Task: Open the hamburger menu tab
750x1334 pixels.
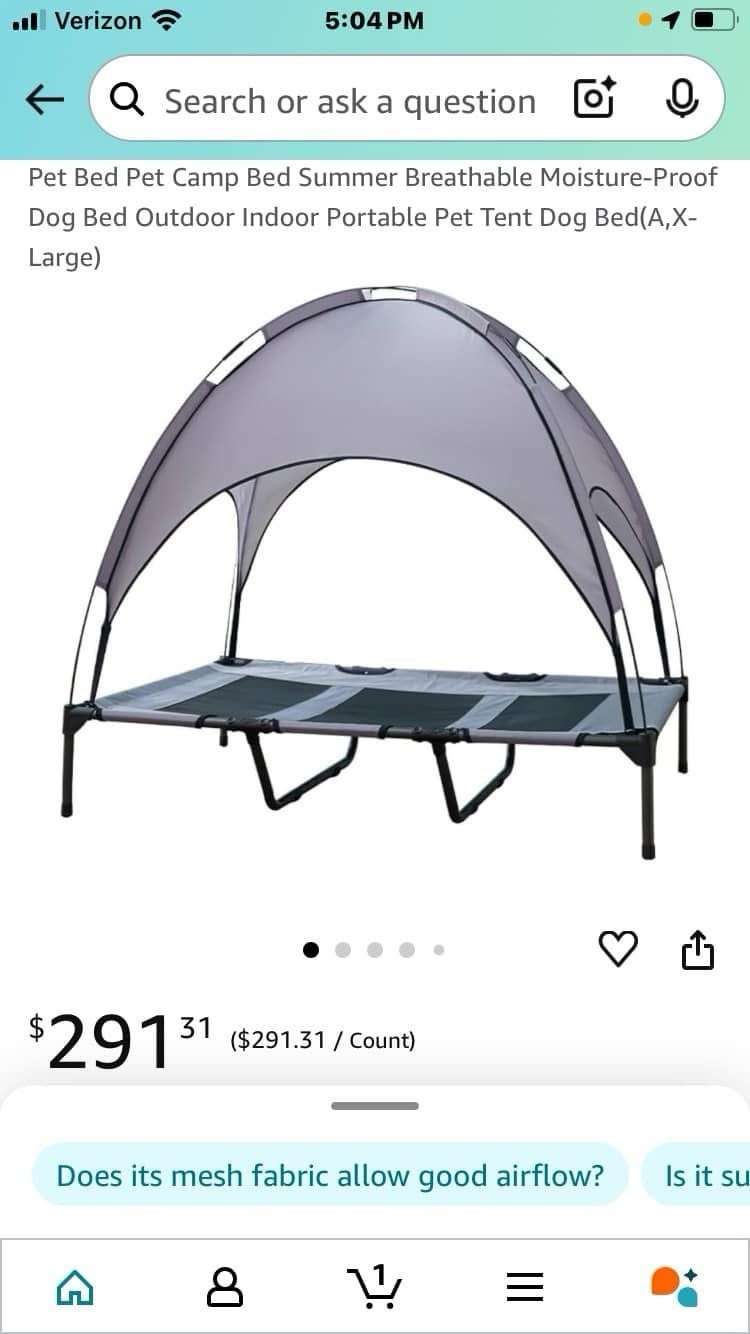Action: coord(524,1287)
